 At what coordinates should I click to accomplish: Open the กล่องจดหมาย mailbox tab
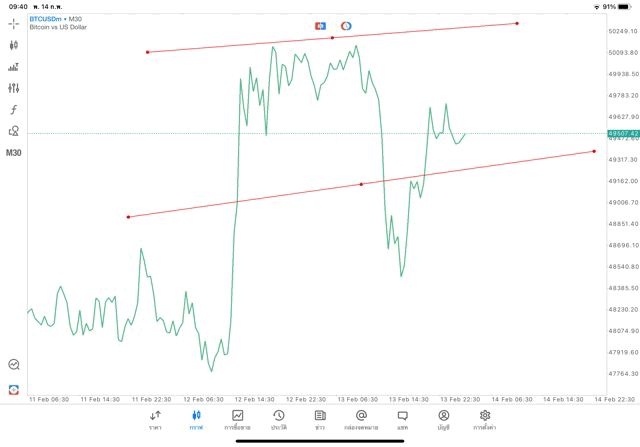361,419
